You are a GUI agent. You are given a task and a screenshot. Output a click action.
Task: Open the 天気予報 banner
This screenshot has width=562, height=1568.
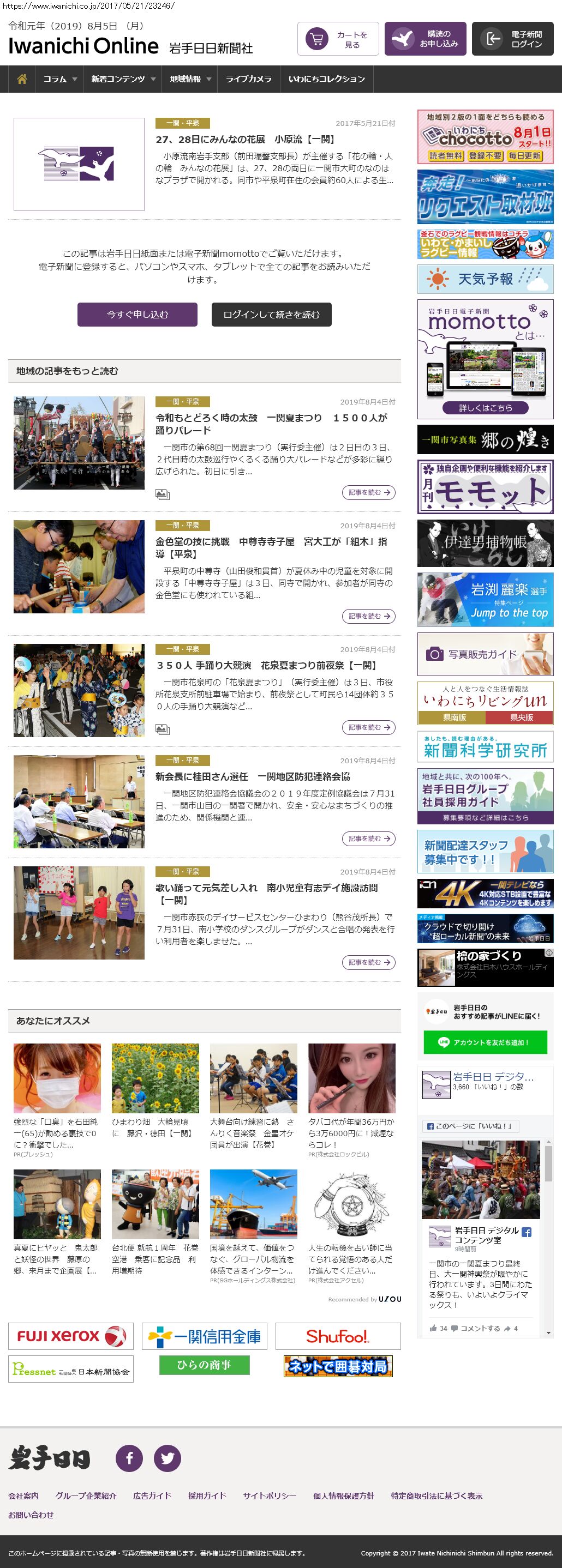485,279
